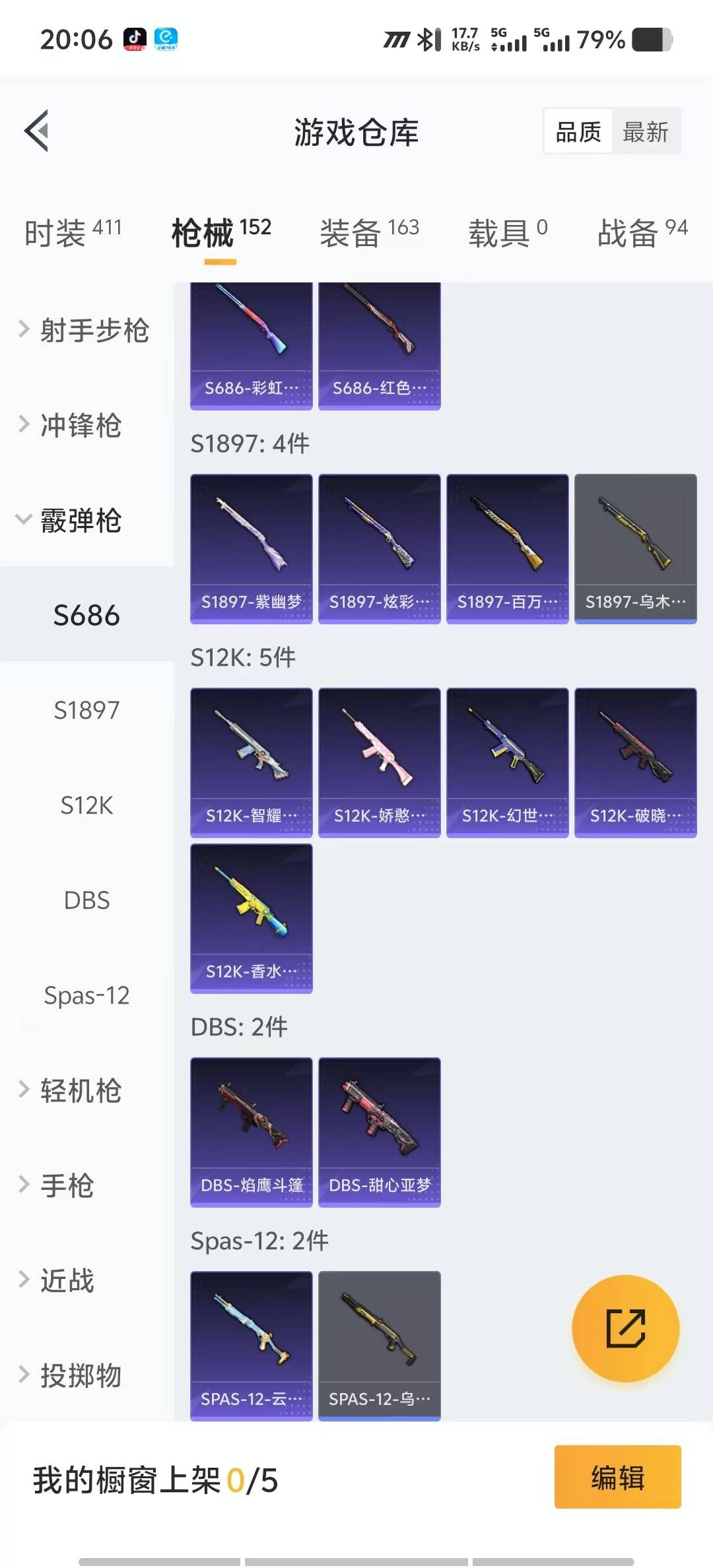Open the S1897-紫幽梦 skin
The height and width of the screenshot is (1568, 713).
pos(251,548)
